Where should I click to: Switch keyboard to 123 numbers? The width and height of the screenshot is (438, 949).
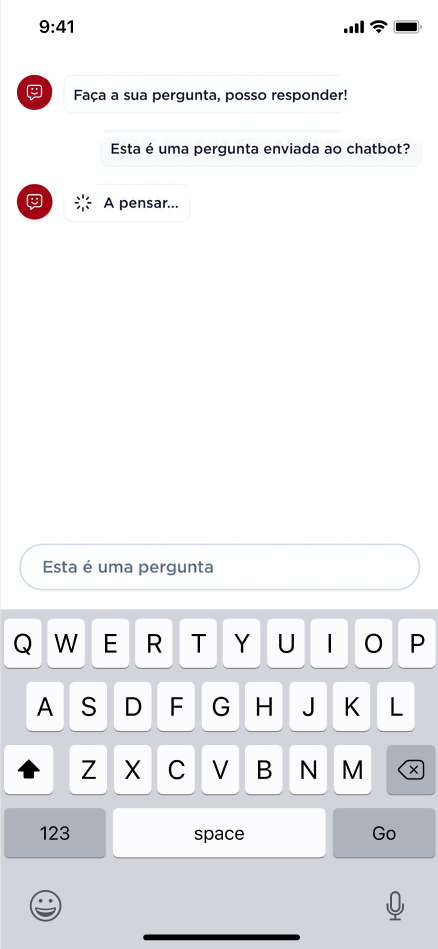pyautogui.click(x=55, y=833)
